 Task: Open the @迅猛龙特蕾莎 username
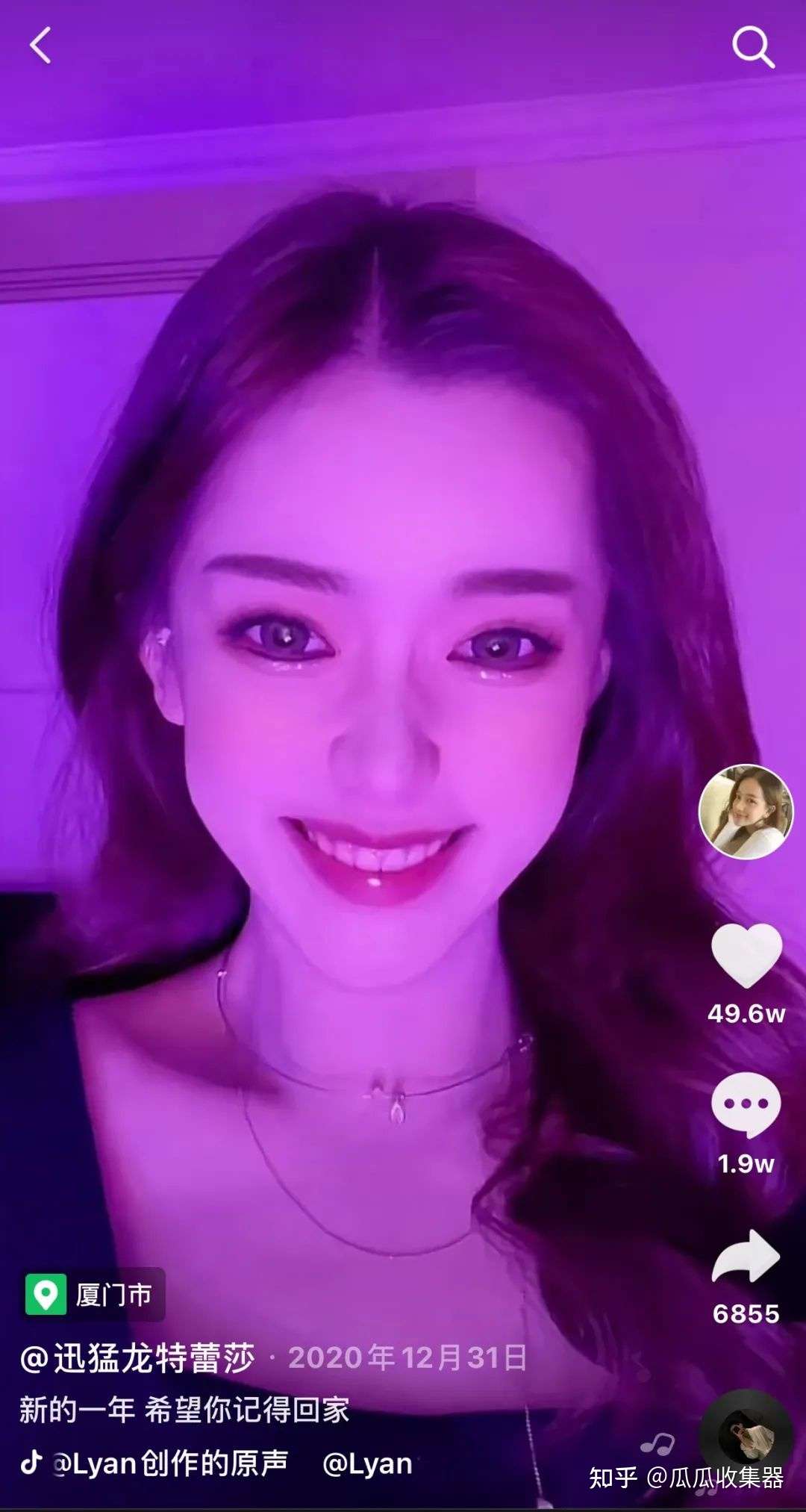[138, 1358]
